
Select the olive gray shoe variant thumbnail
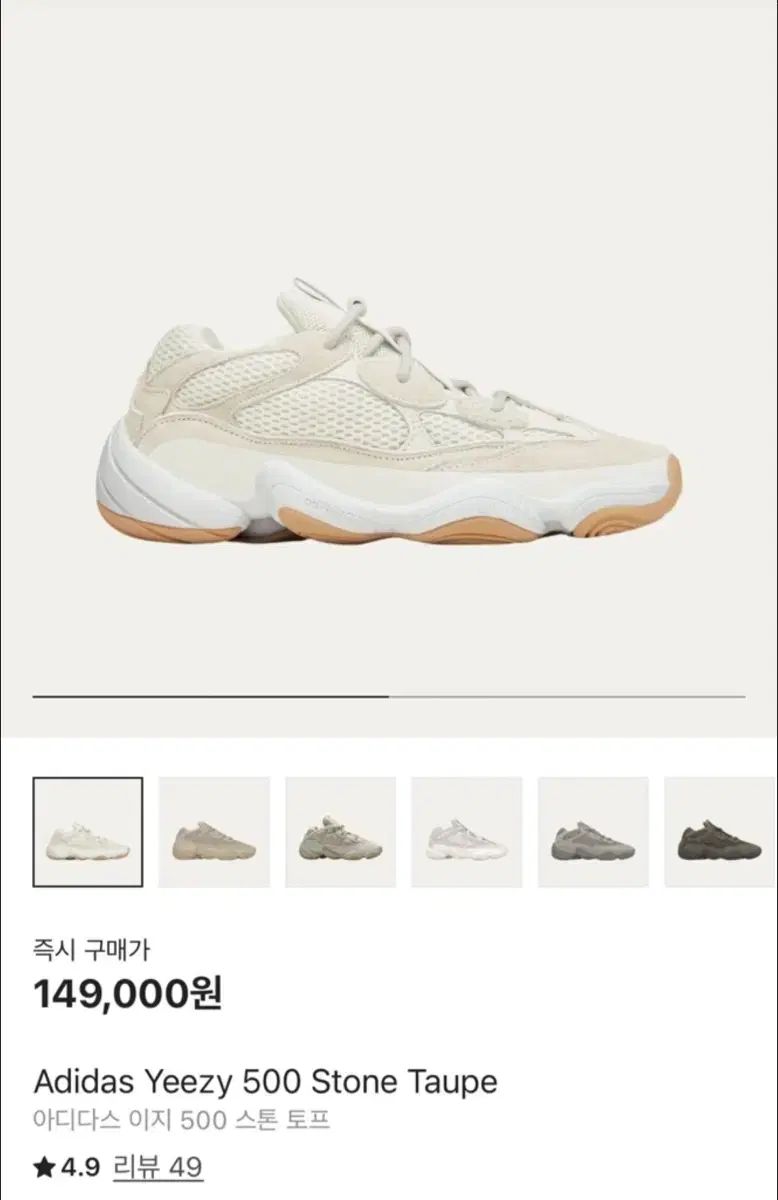click(340, 832)
